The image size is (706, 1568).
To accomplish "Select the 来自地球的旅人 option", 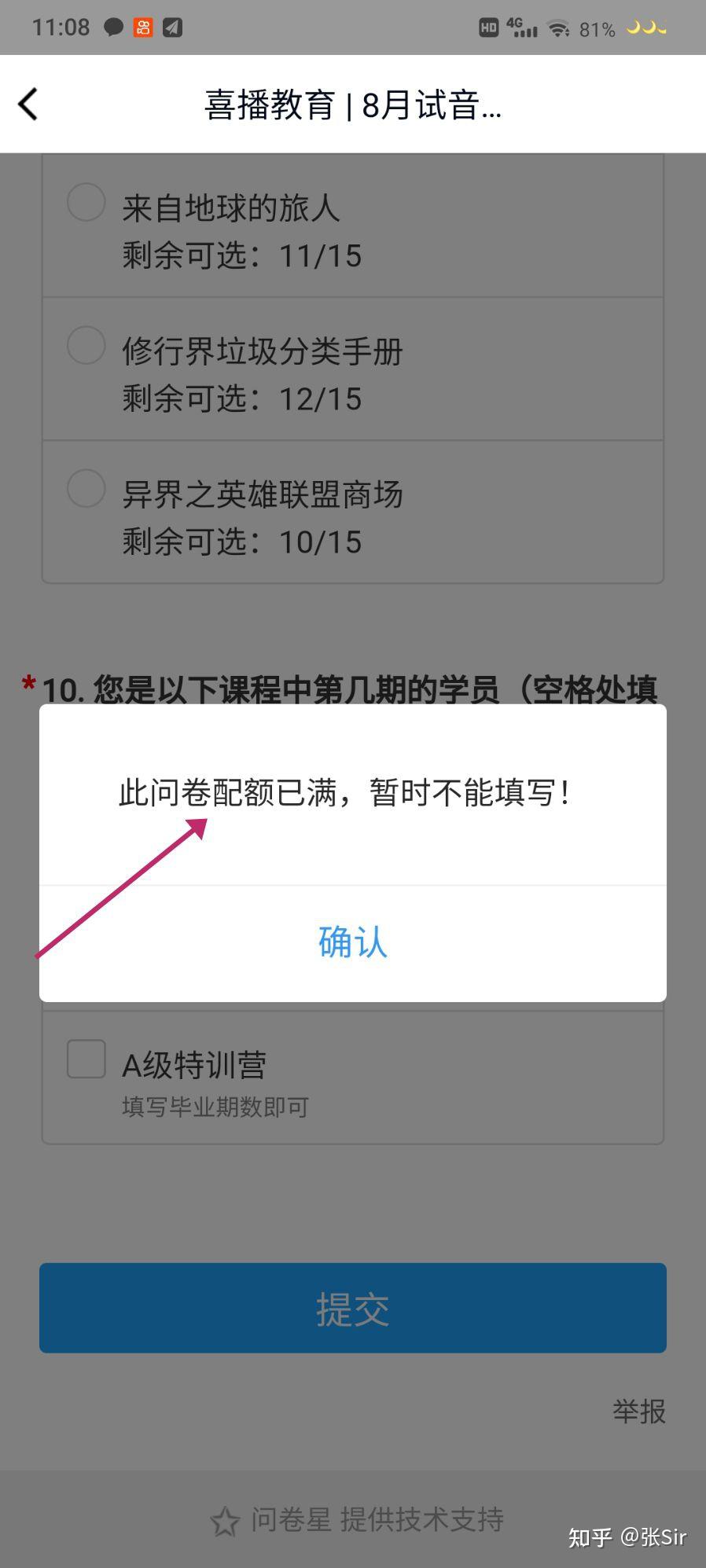I will (x=86, y=203).
